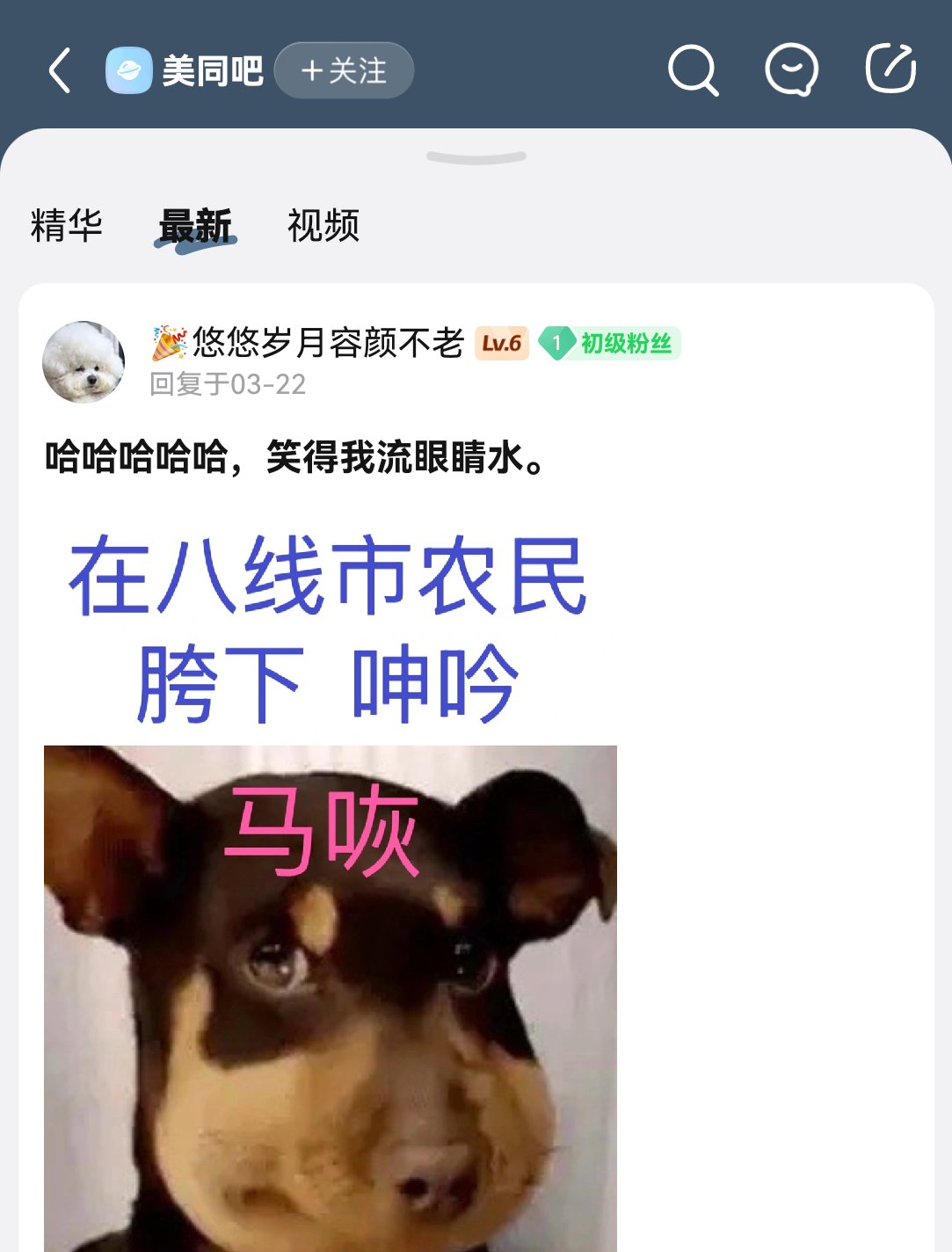Image resolution: width=952 pixels, height=1252 pixels.
Task: Open 悠悠岁月容颜不老's profile avatar
Action: 84,362
